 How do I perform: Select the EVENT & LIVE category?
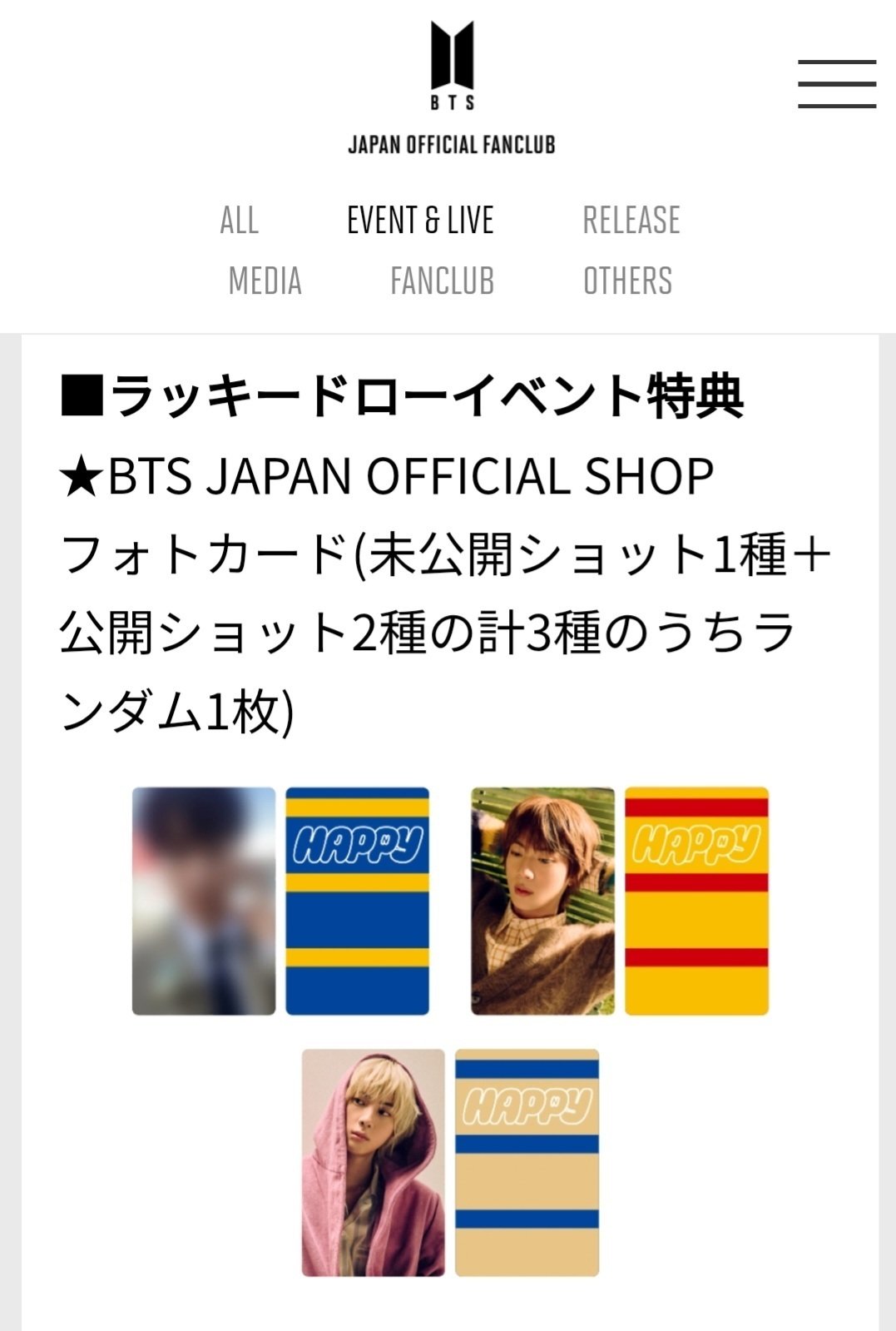[x=420, y=221]
